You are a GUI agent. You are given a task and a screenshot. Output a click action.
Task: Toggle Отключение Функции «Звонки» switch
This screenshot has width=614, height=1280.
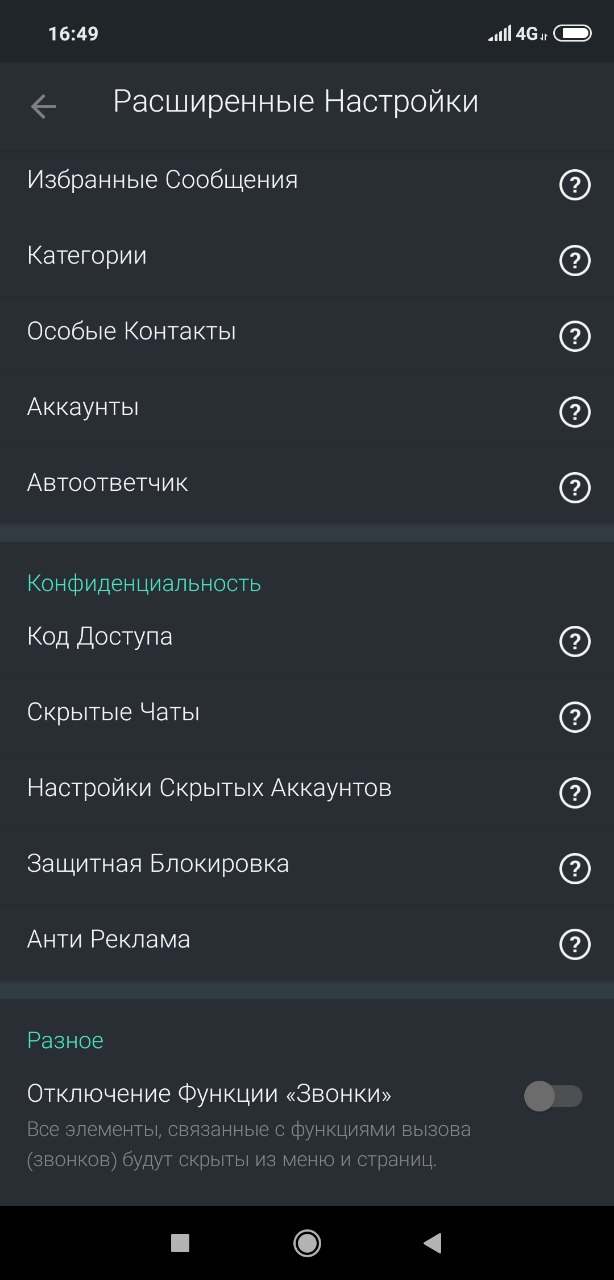[x=553, y=1097]
